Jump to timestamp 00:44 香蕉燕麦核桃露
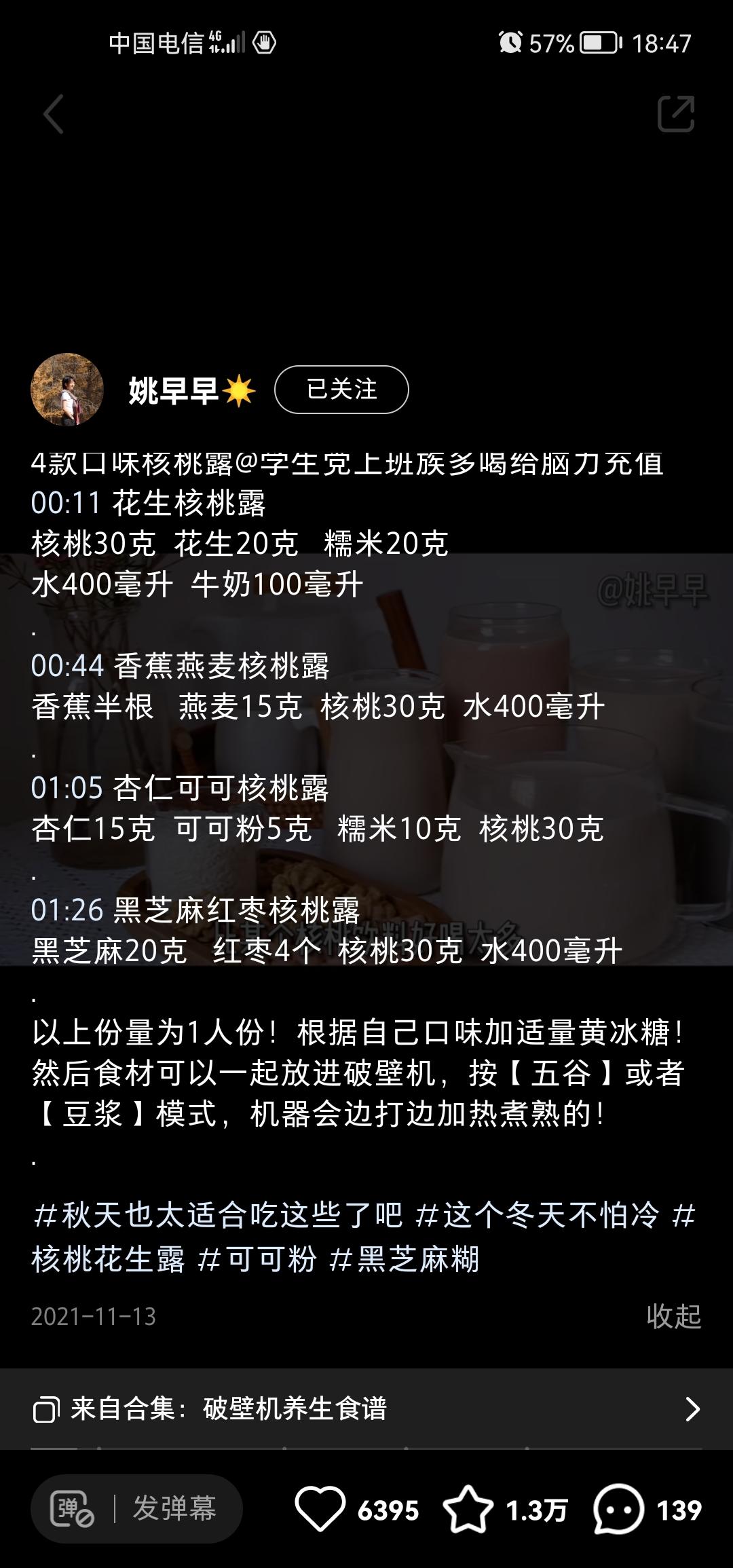 67,666
